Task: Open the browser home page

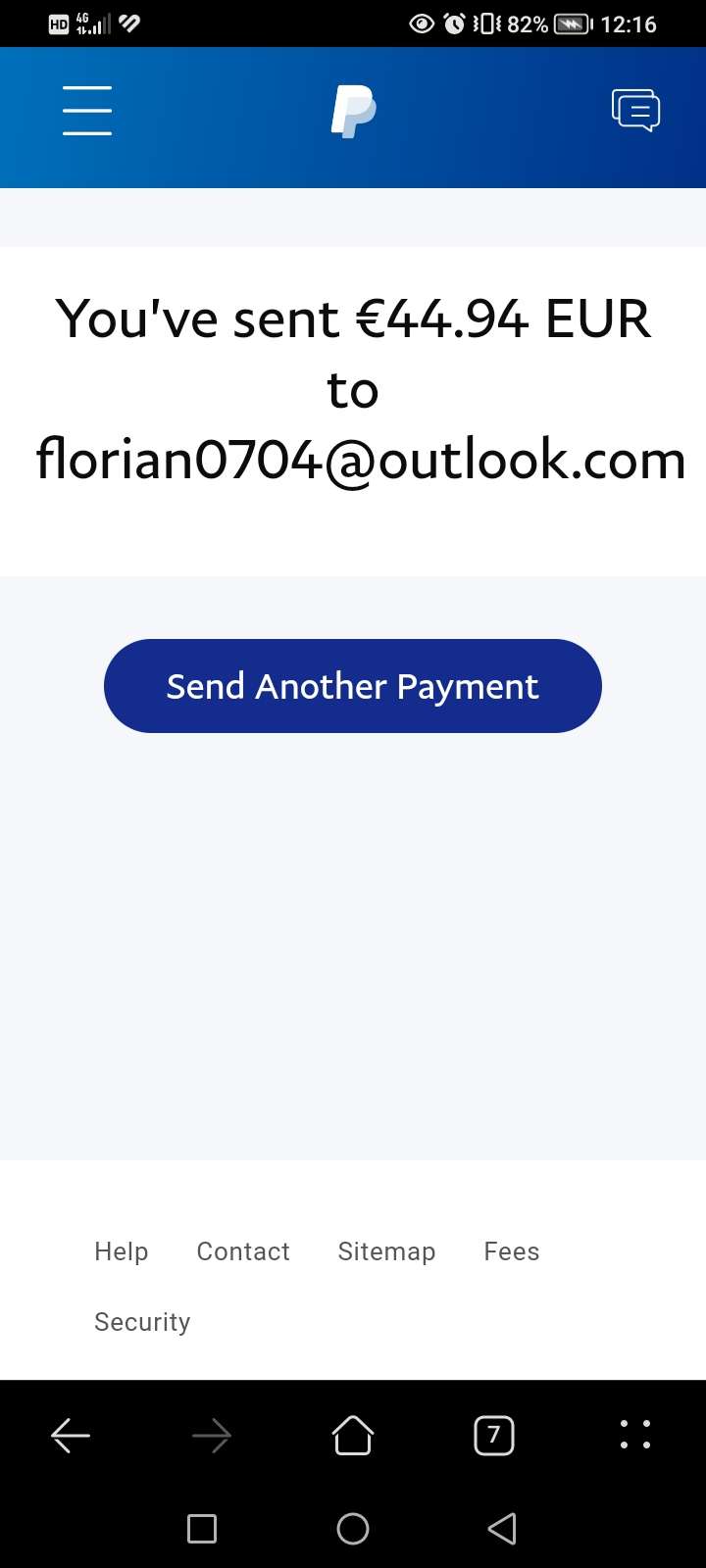Action: [x=353, y=1436]
